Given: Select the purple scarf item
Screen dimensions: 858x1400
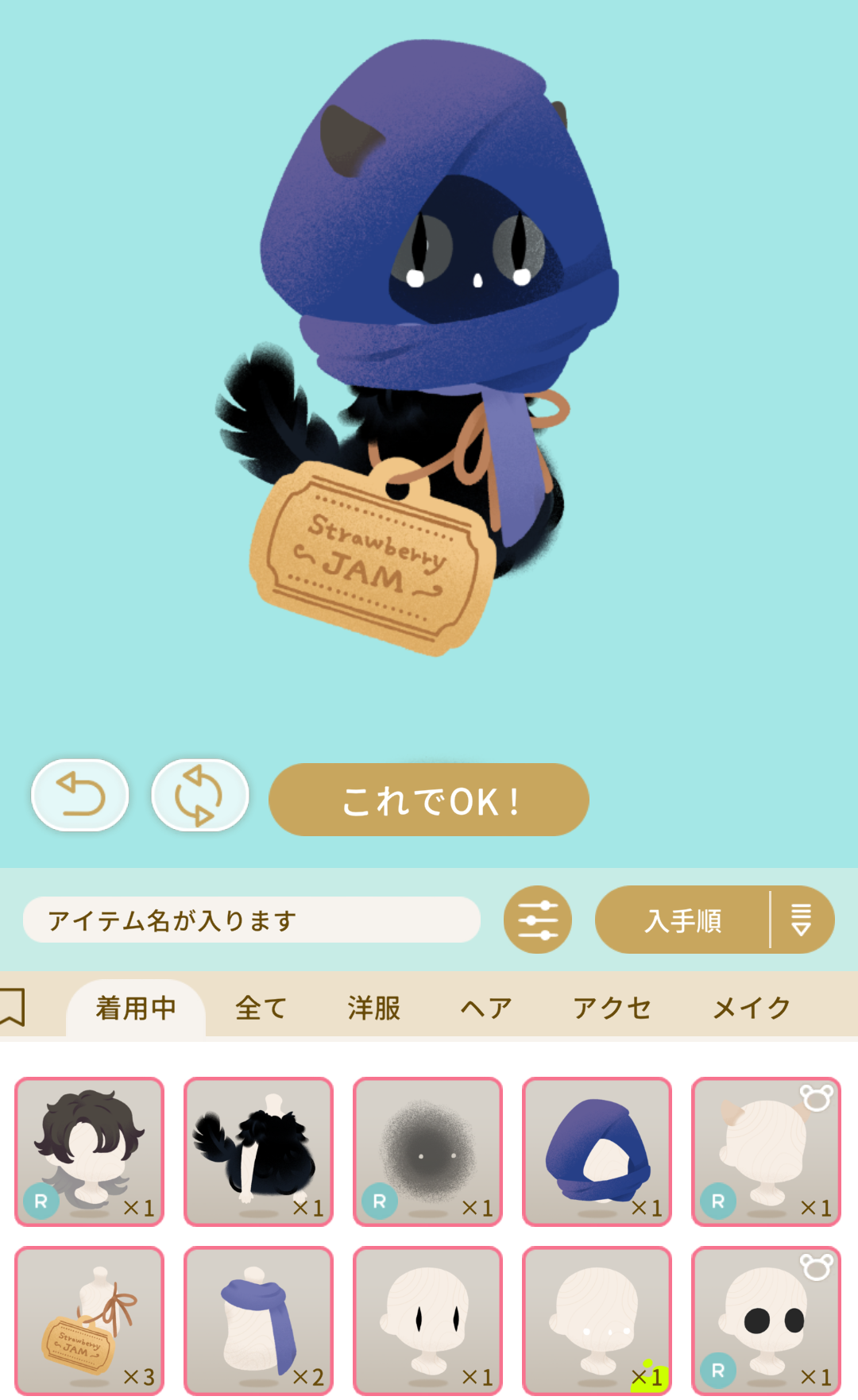Looking at the screenshot, I should tap(259, 1321).
